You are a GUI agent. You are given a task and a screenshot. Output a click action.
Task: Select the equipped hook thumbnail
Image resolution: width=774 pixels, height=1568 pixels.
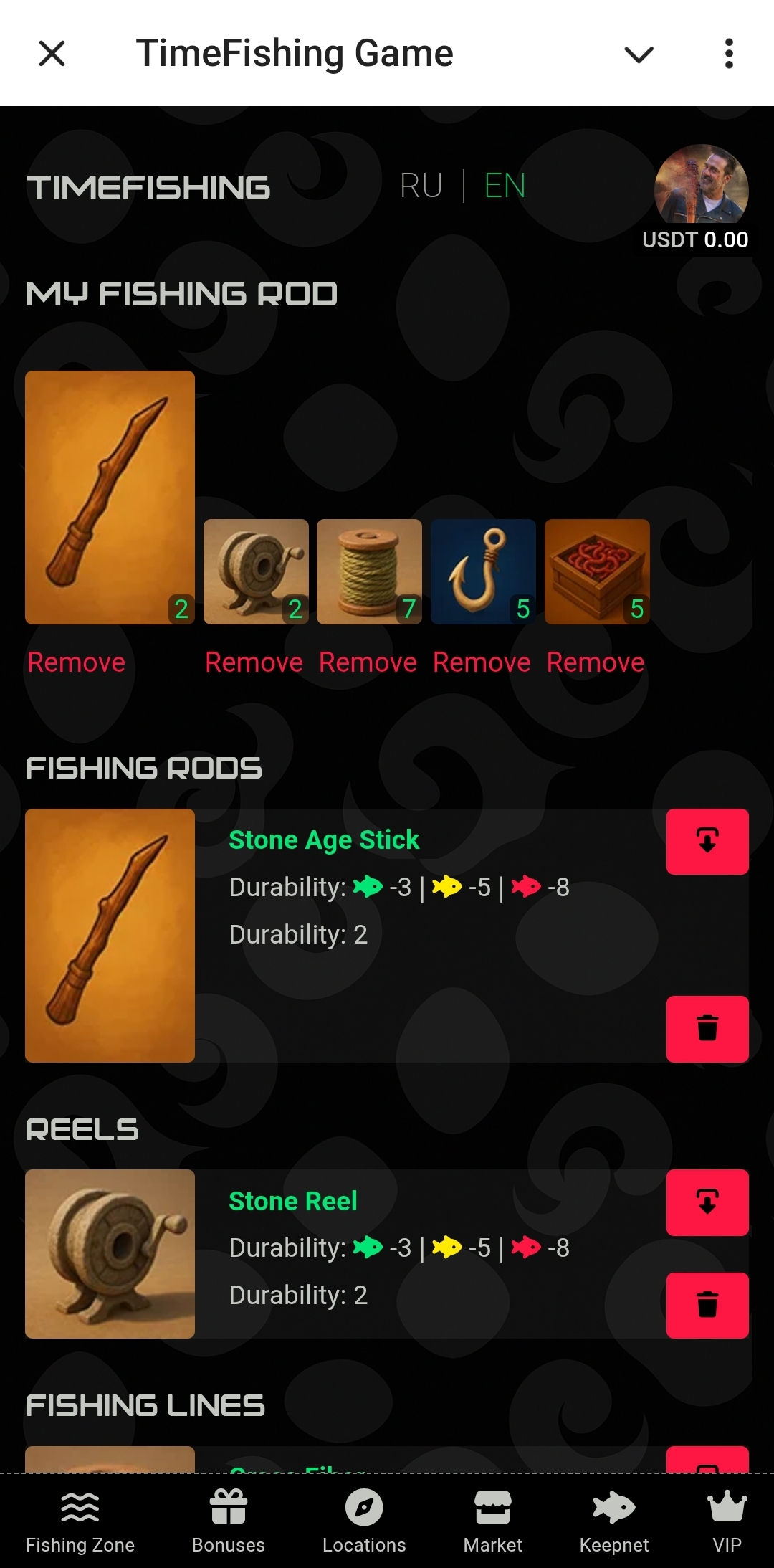click(x=483, y=571)
